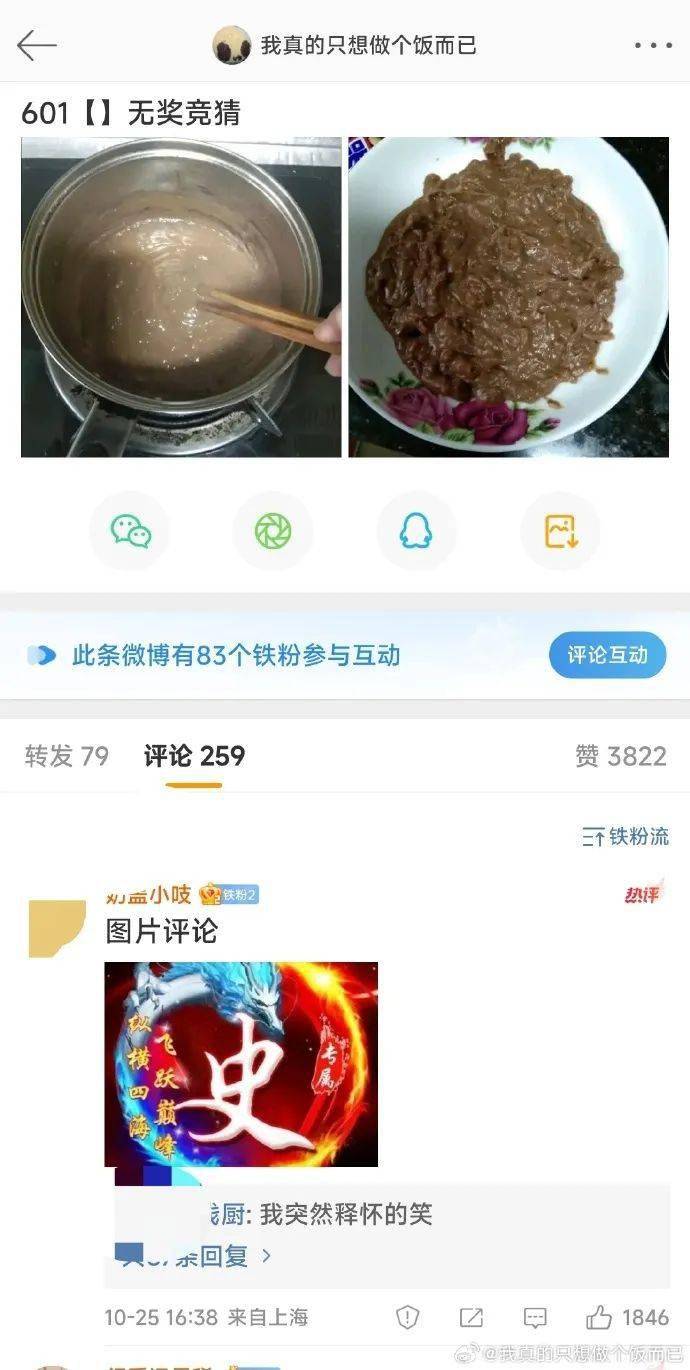This screenshot has height=1370, width=690.
Task: View the dragon 史 comment image
Action: [x=241, y=1064]
